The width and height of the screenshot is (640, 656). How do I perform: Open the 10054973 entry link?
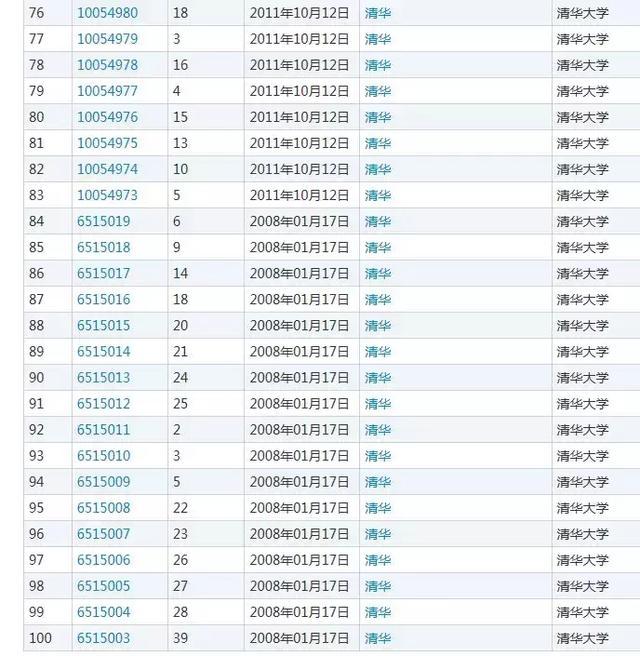[x=107, y=195]
